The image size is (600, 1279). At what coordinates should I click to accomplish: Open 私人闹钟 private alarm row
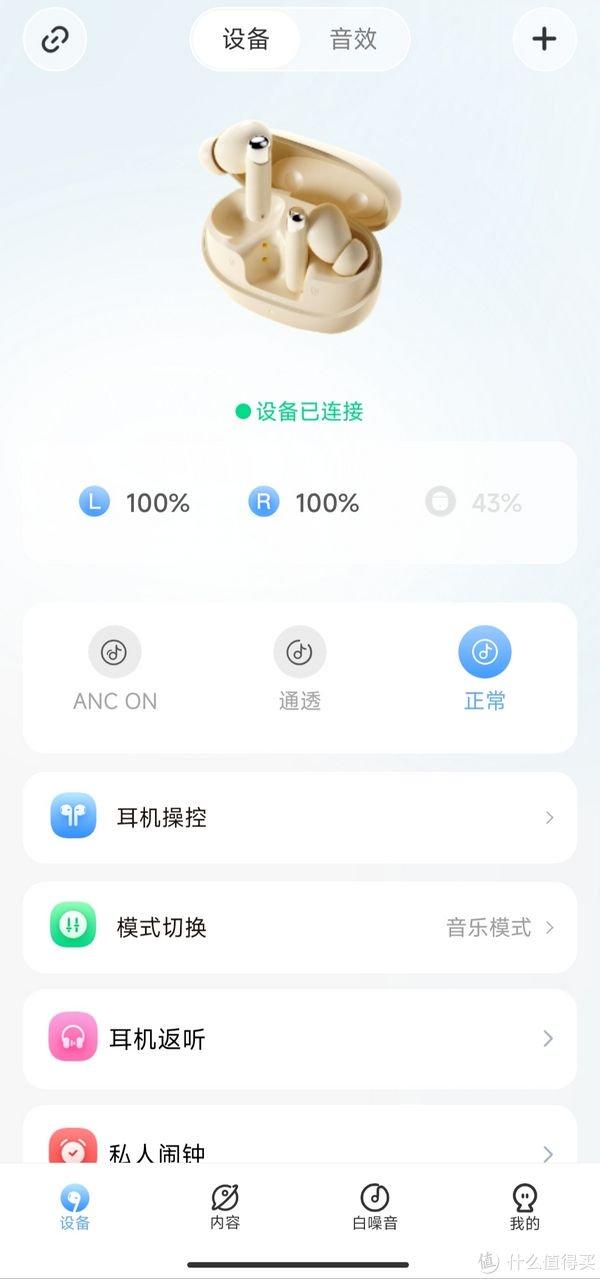coord(300,1150)
